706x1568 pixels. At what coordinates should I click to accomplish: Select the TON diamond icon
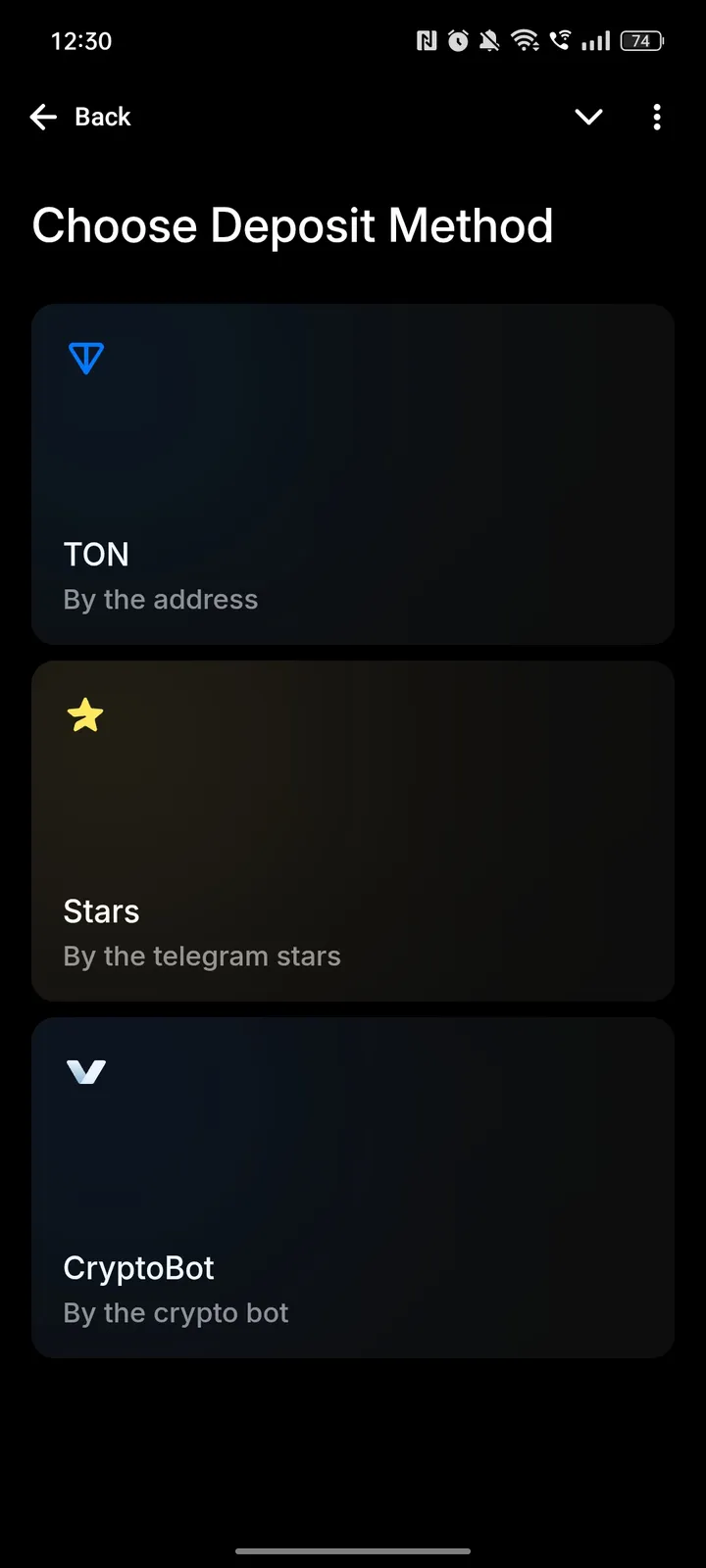(x=86, y=359)
